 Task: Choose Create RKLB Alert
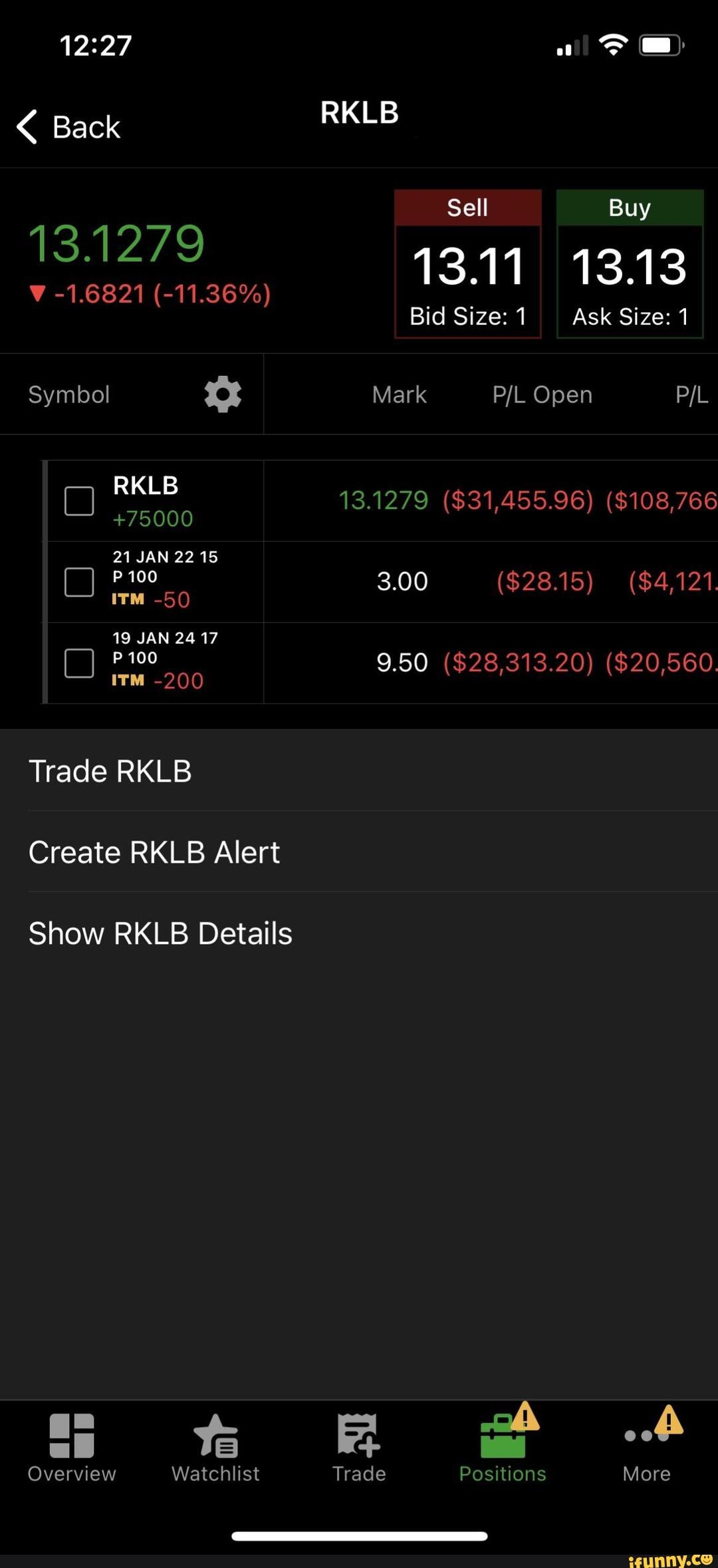click(x=154, y=852)
